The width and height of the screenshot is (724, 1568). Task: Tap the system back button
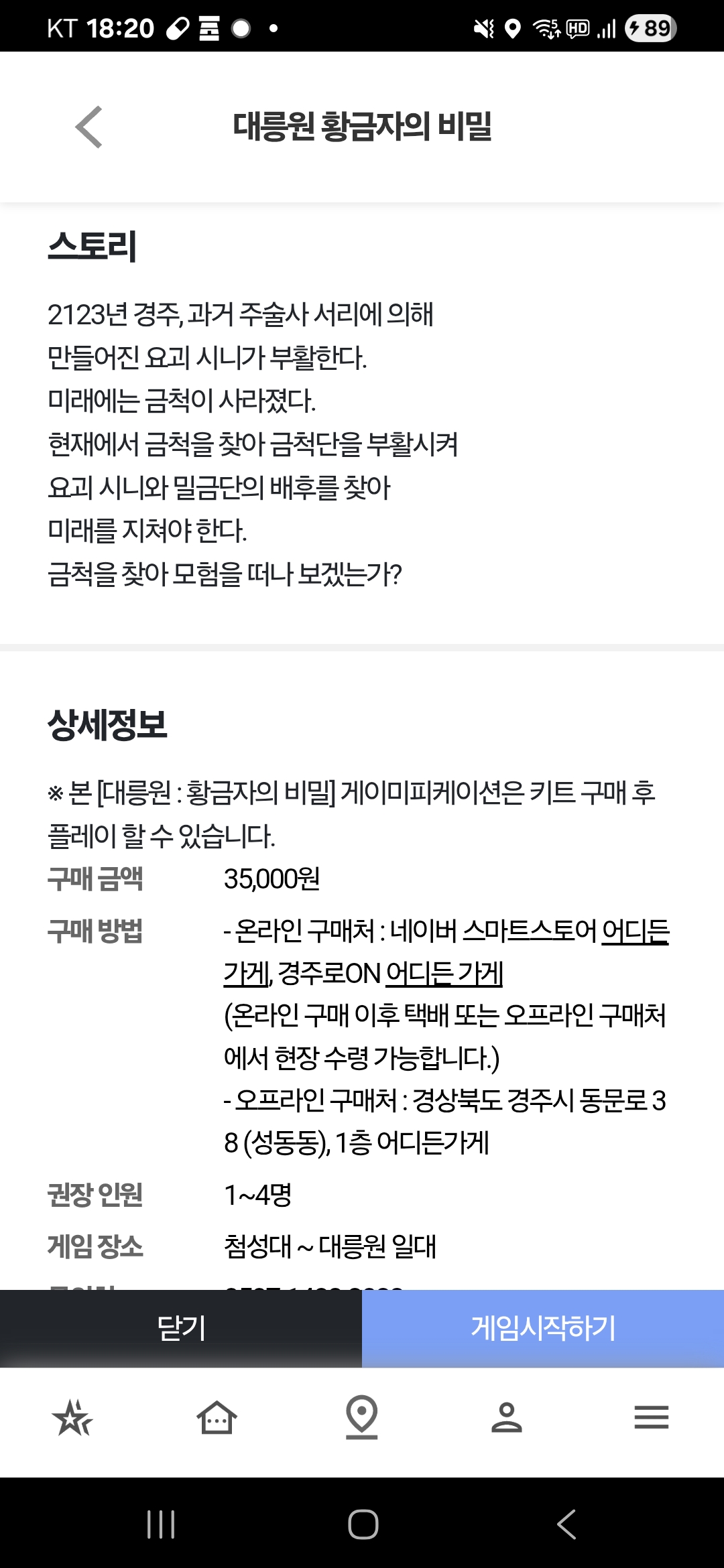(566, 1524)
